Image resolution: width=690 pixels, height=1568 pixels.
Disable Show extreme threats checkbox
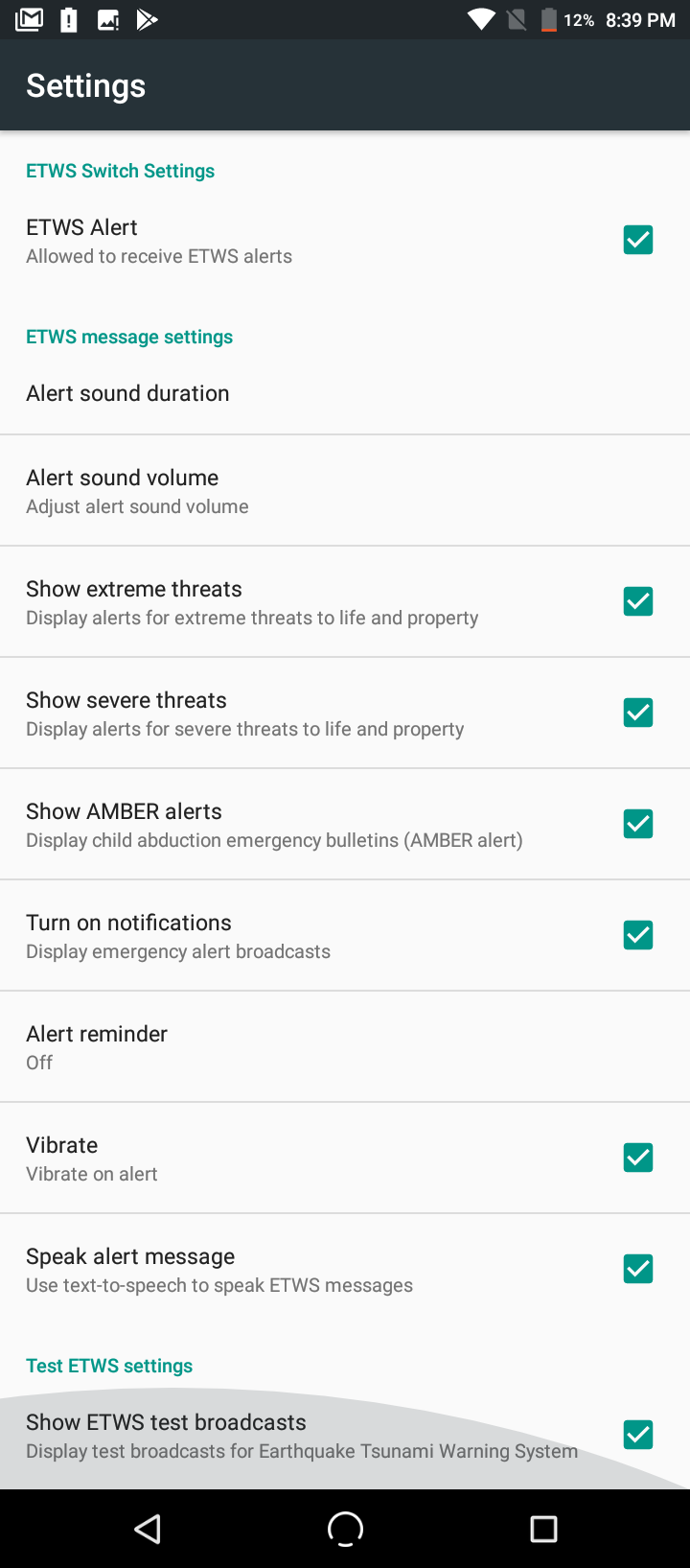(x=638, y=601)
